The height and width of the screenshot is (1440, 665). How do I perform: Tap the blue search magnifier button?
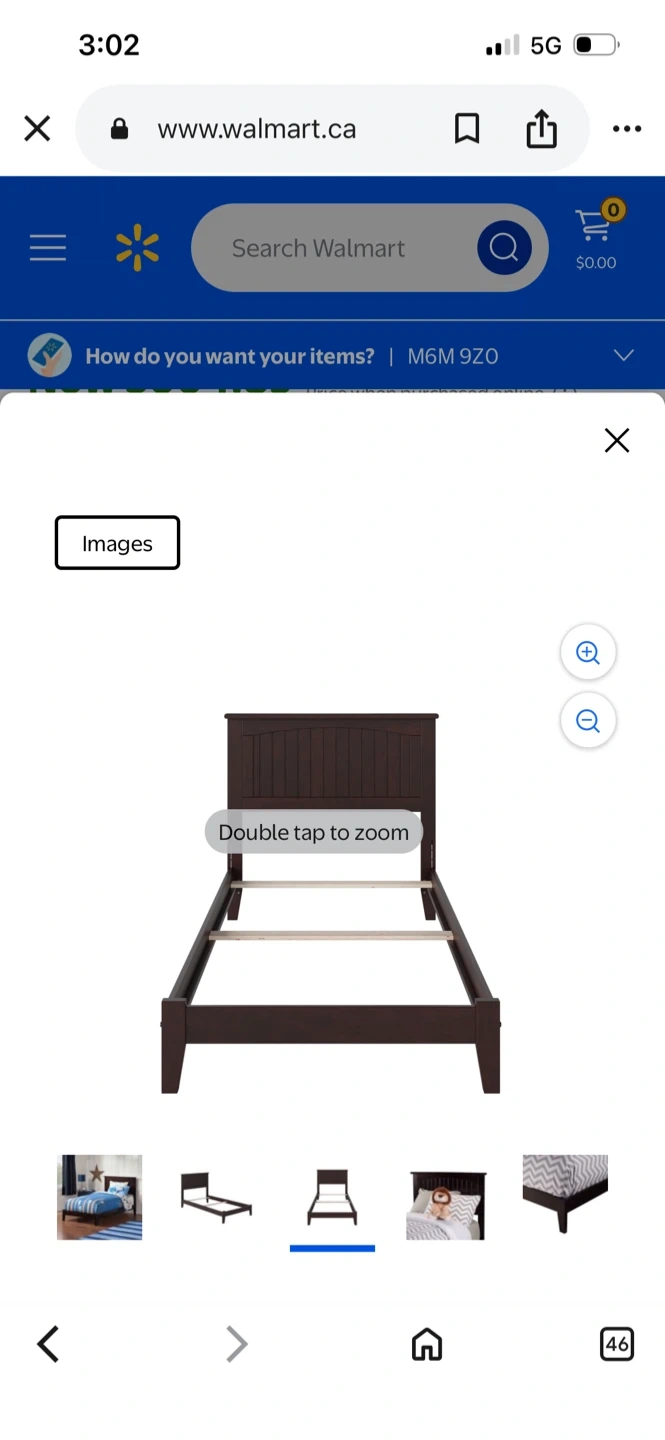pyautogui.click(x=504, y=247)
